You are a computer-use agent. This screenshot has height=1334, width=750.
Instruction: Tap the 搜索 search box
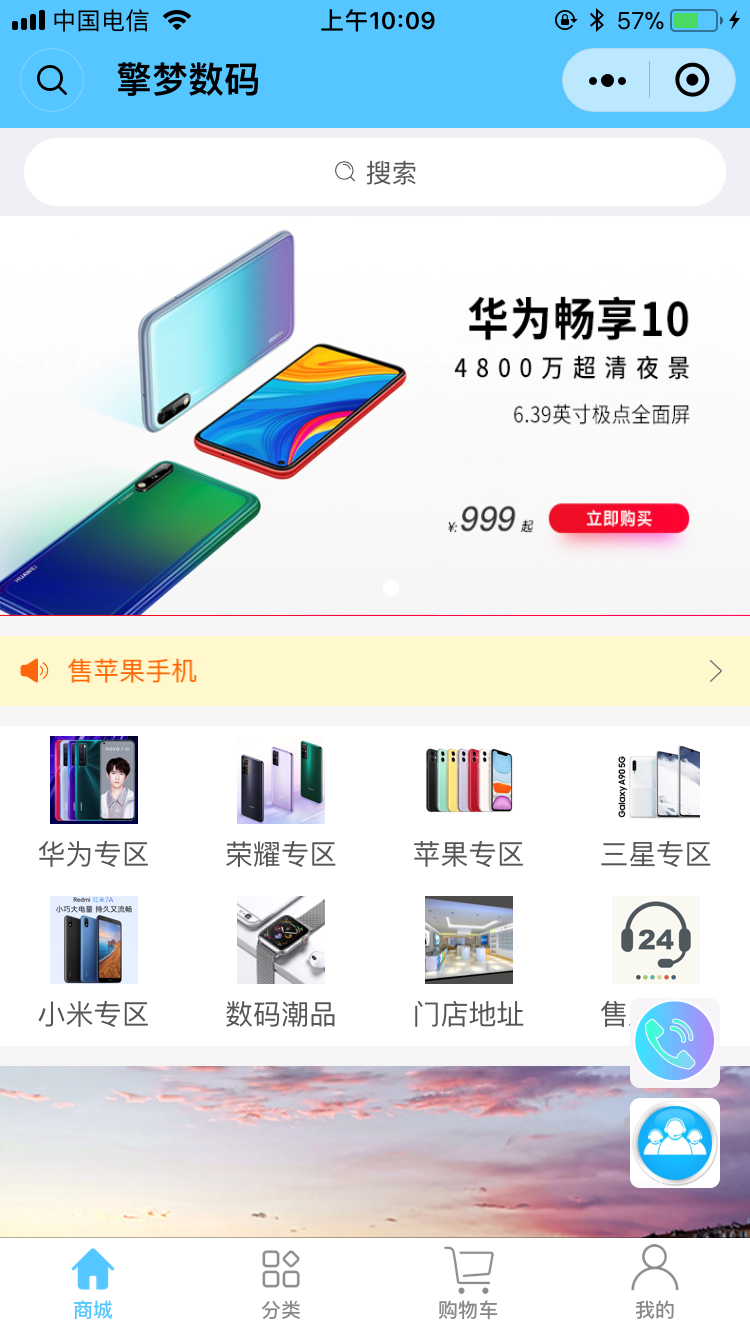(375, 173)
